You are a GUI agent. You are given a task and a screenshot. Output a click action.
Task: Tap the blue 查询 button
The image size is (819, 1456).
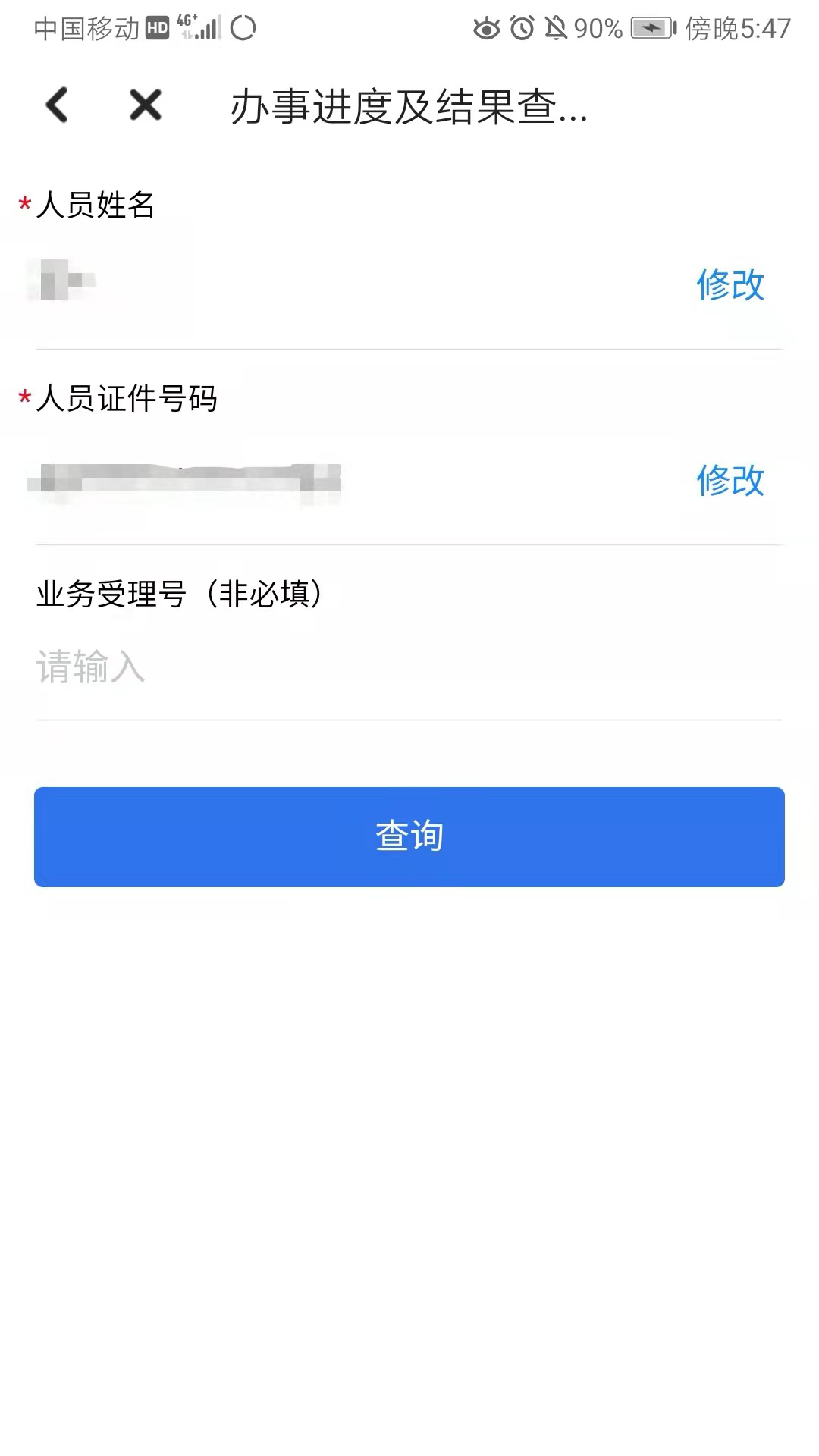(x=409, y=836)
